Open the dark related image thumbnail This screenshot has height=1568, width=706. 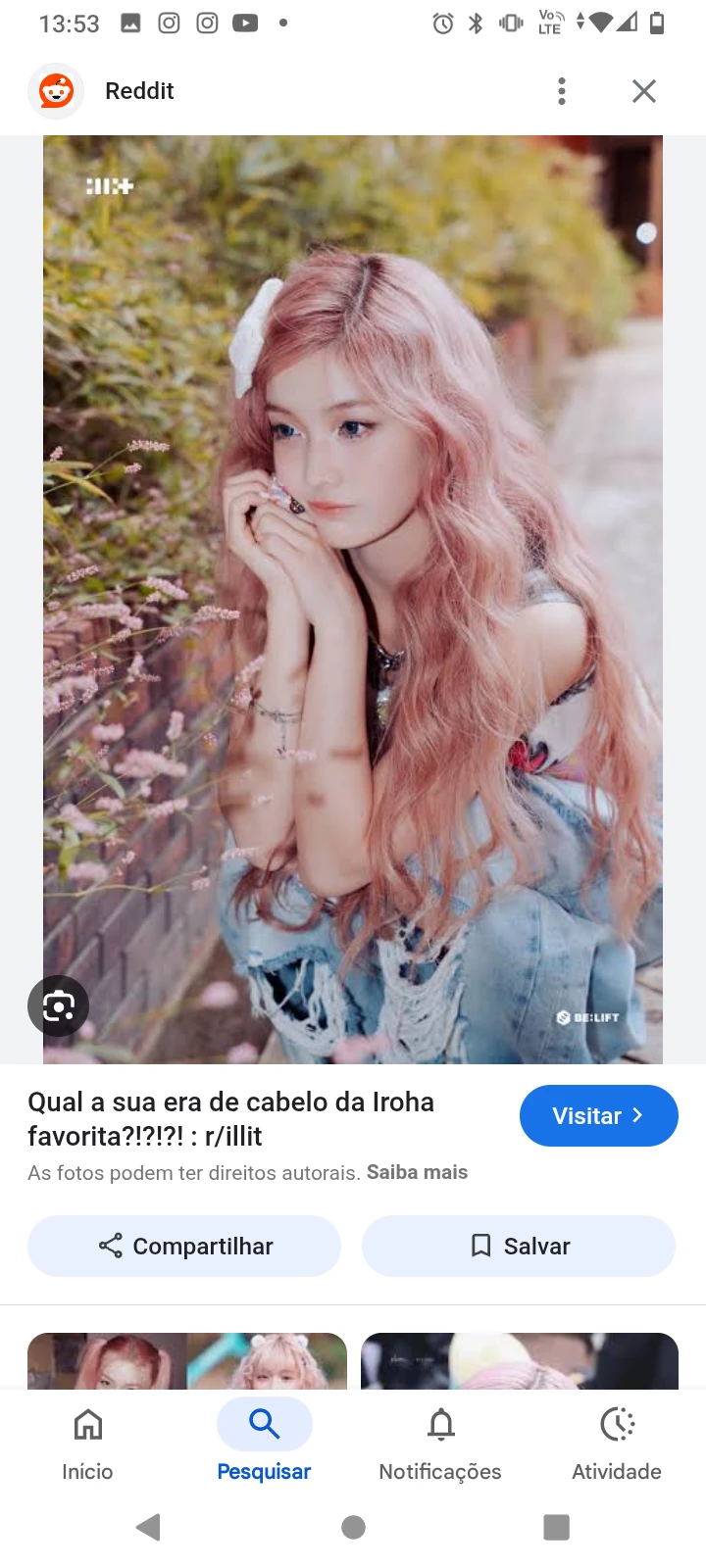tap(520, 1360)
